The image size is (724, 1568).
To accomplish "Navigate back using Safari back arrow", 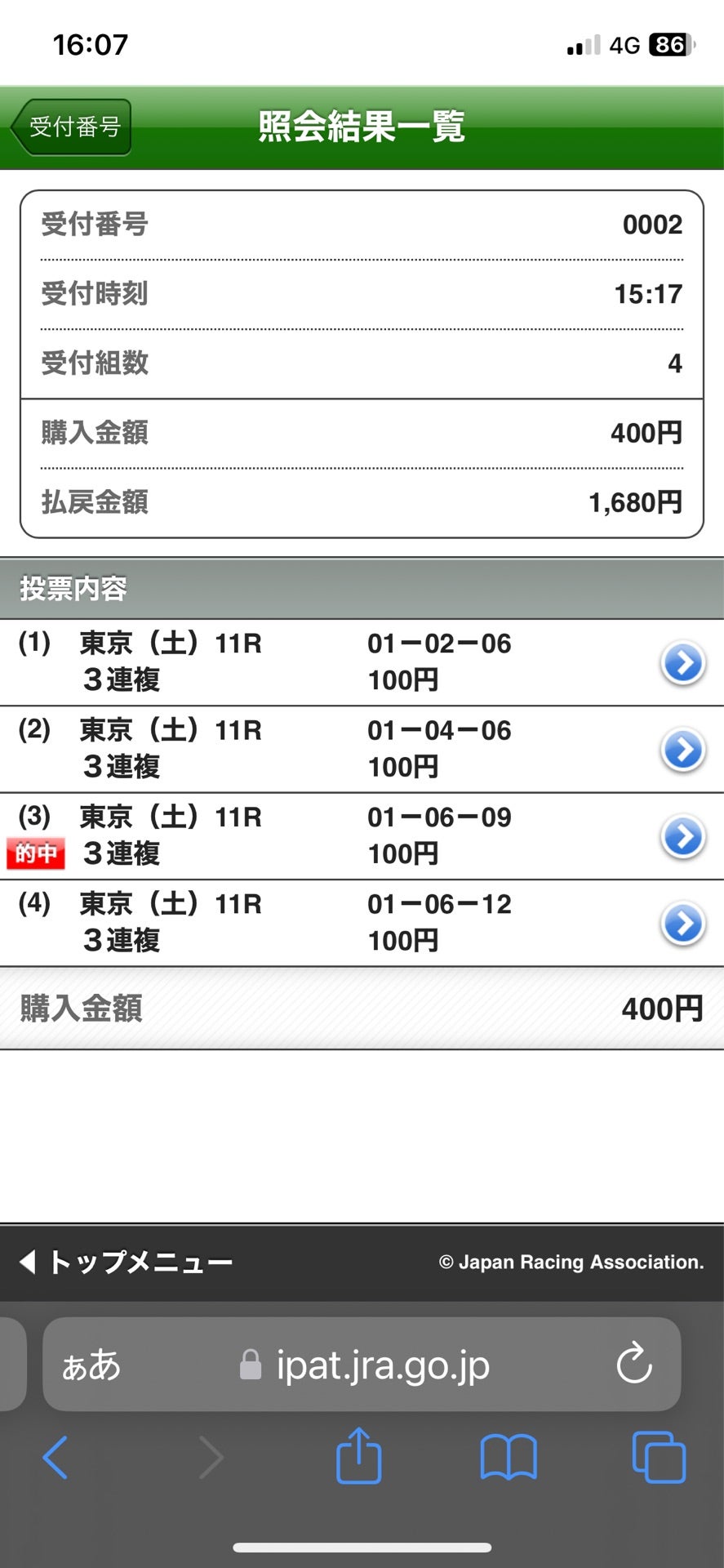I will point(54,1459).
